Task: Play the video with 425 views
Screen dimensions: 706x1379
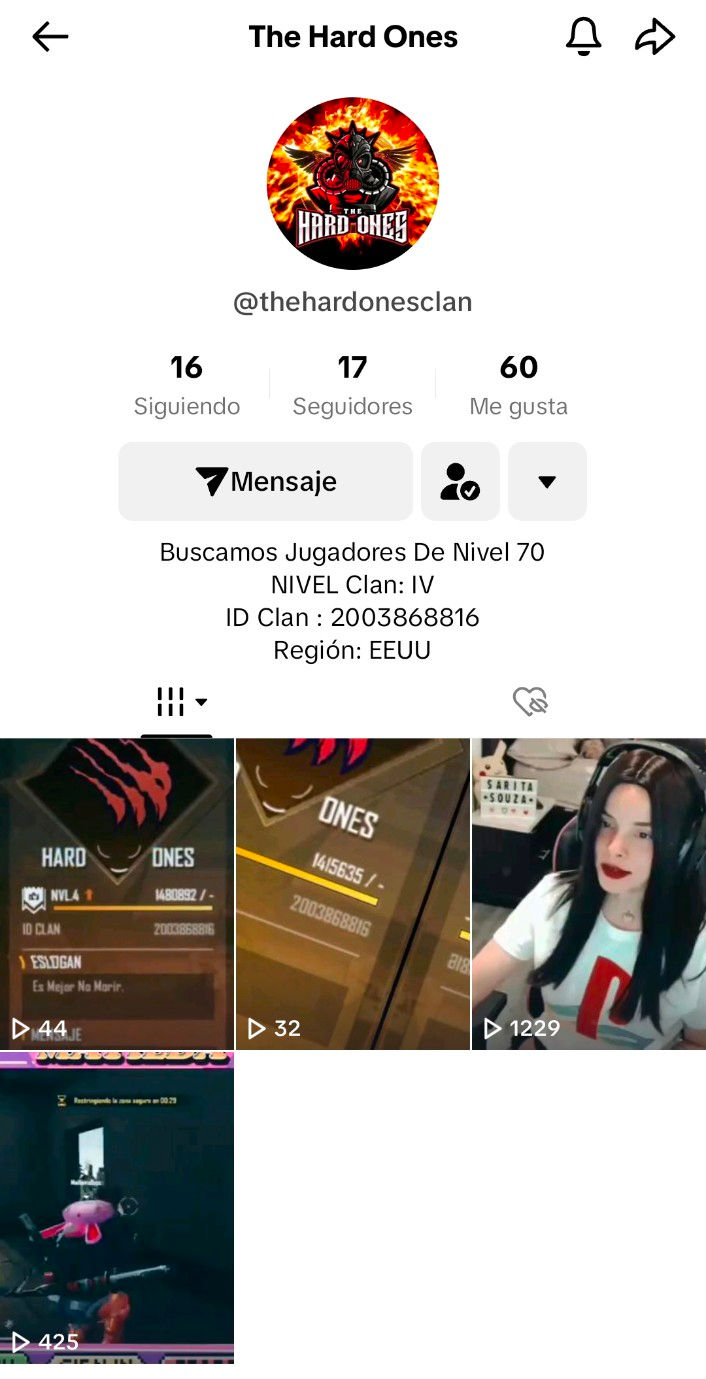Action: tap(117, 1207)
